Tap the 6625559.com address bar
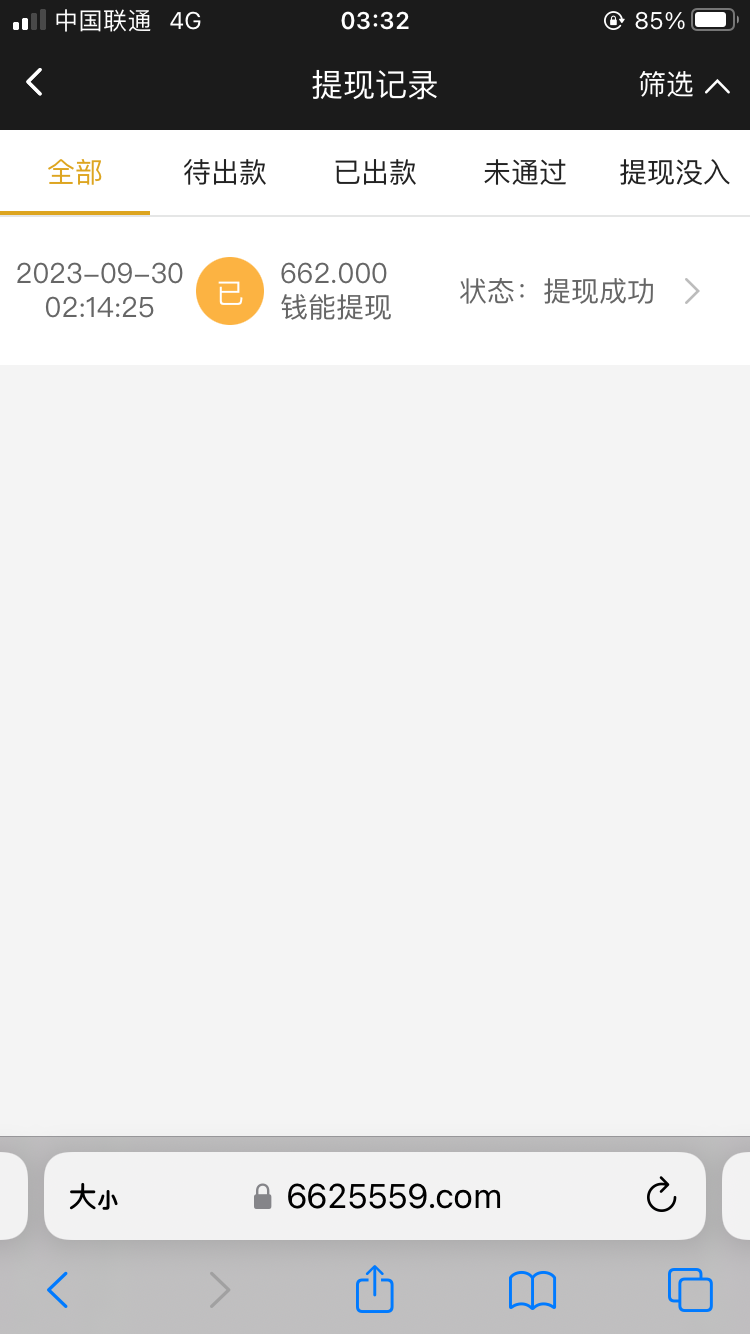Image resolution: width=750 pixels, height=1334 pixels. point(394,1197)
